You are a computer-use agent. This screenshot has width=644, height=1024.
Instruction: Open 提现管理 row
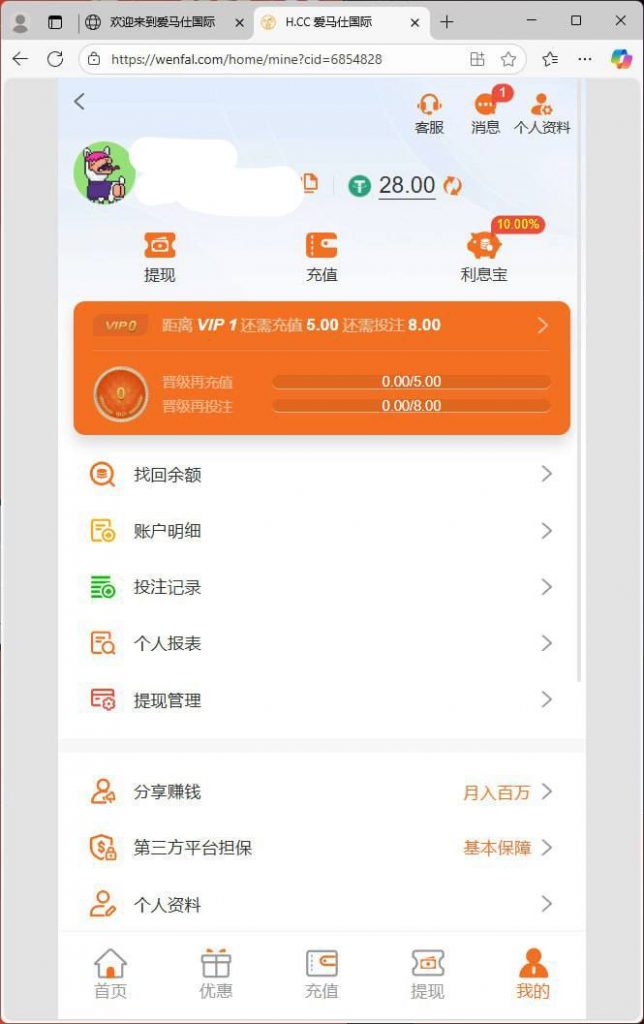click(321, 700)
